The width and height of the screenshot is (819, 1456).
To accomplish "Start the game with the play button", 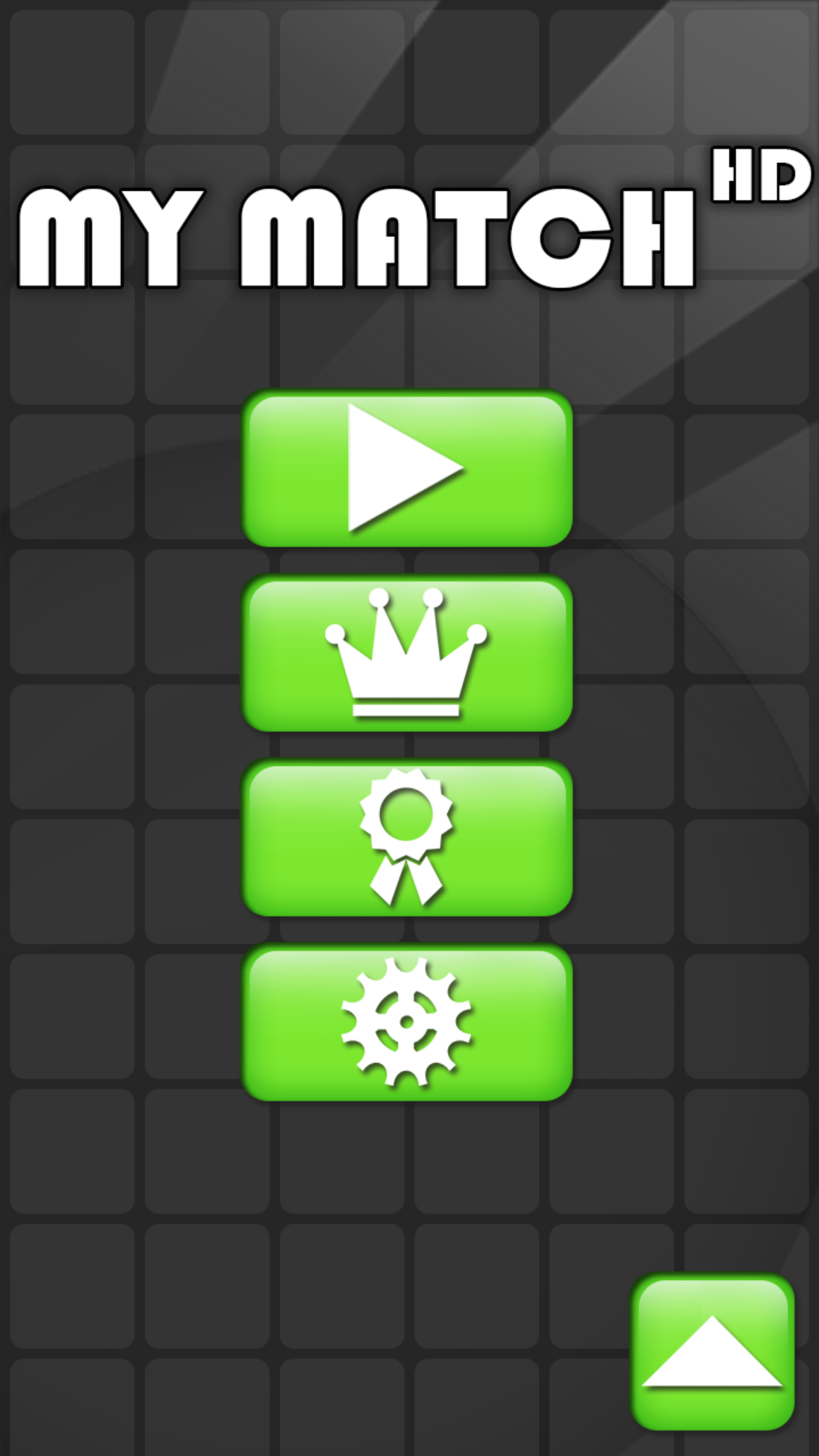I will tap(407, 468).
